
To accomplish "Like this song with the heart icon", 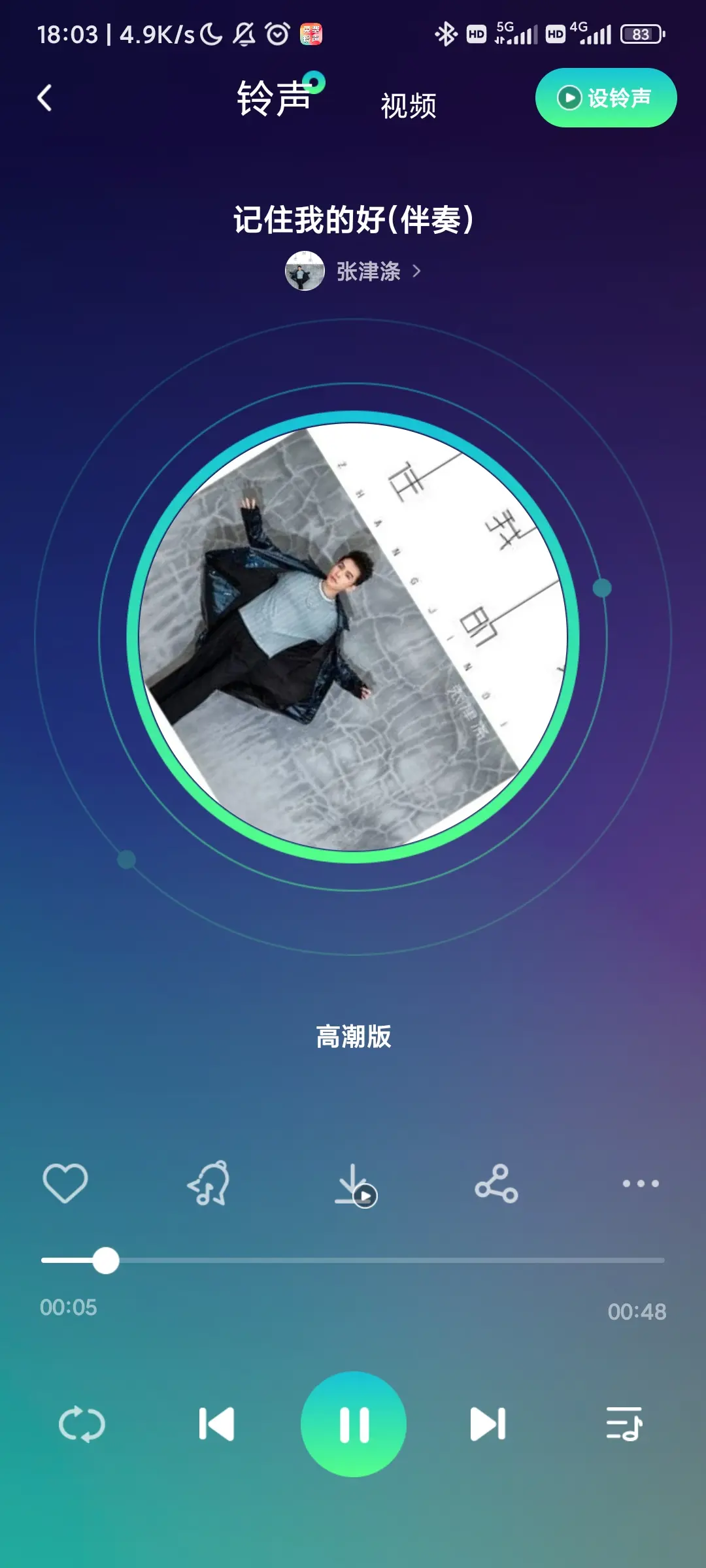I will coord(65,1183).
